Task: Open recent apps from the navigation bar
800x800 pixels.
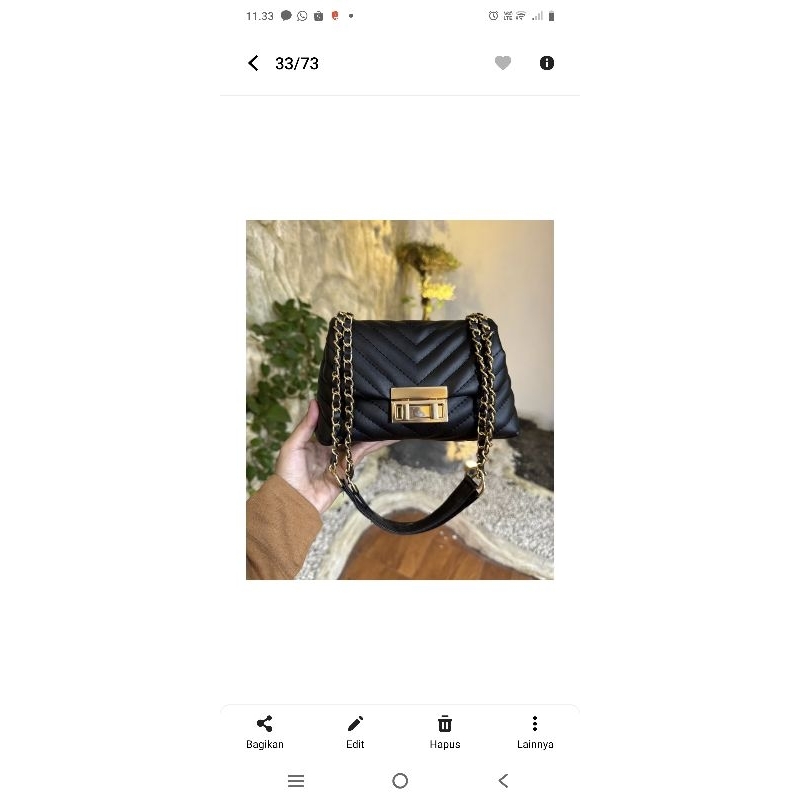Action: tap(296, 781)
